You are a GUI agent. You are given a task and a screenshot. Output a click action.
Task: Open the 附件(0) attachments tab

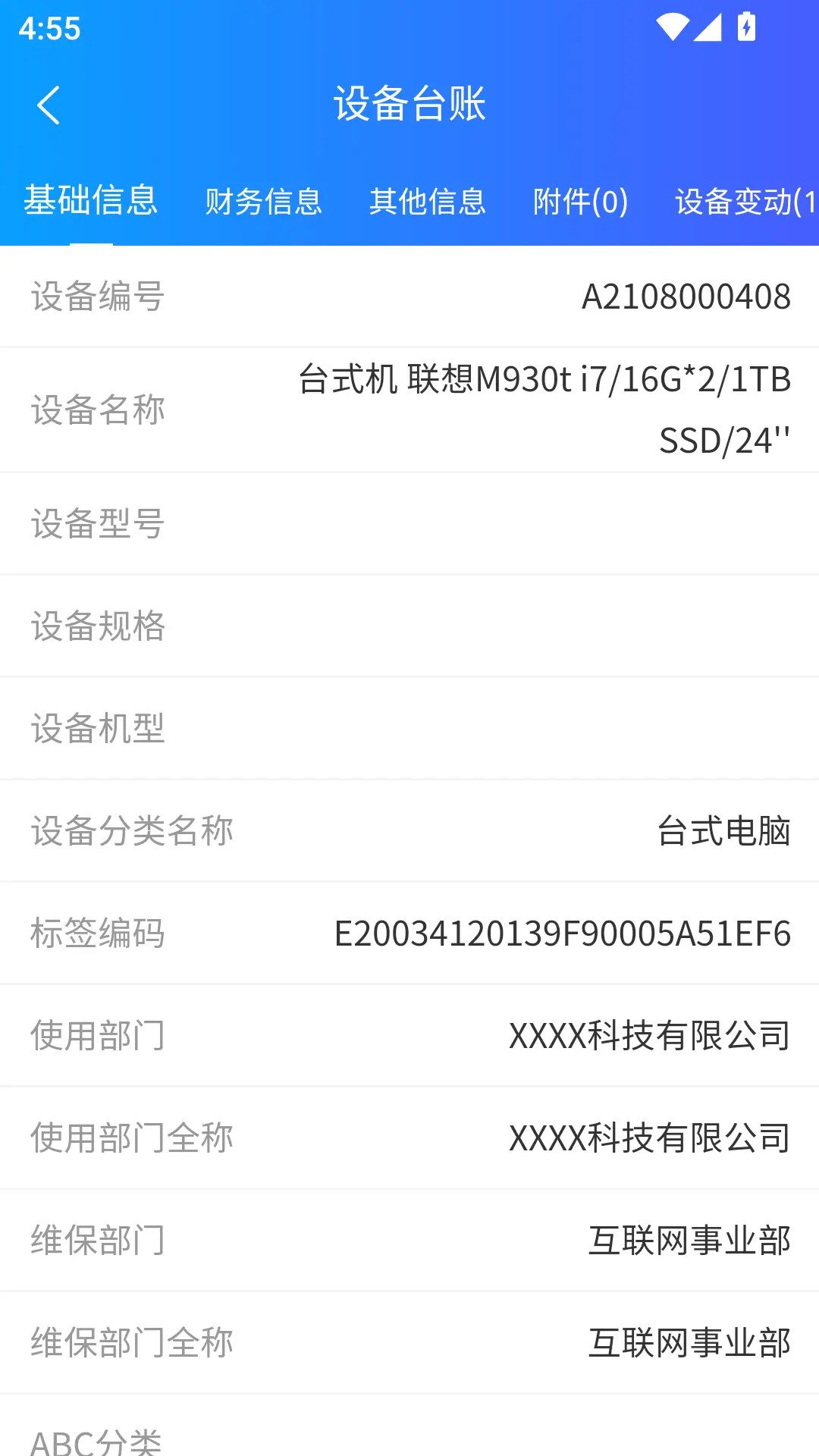tap(580, 202)
